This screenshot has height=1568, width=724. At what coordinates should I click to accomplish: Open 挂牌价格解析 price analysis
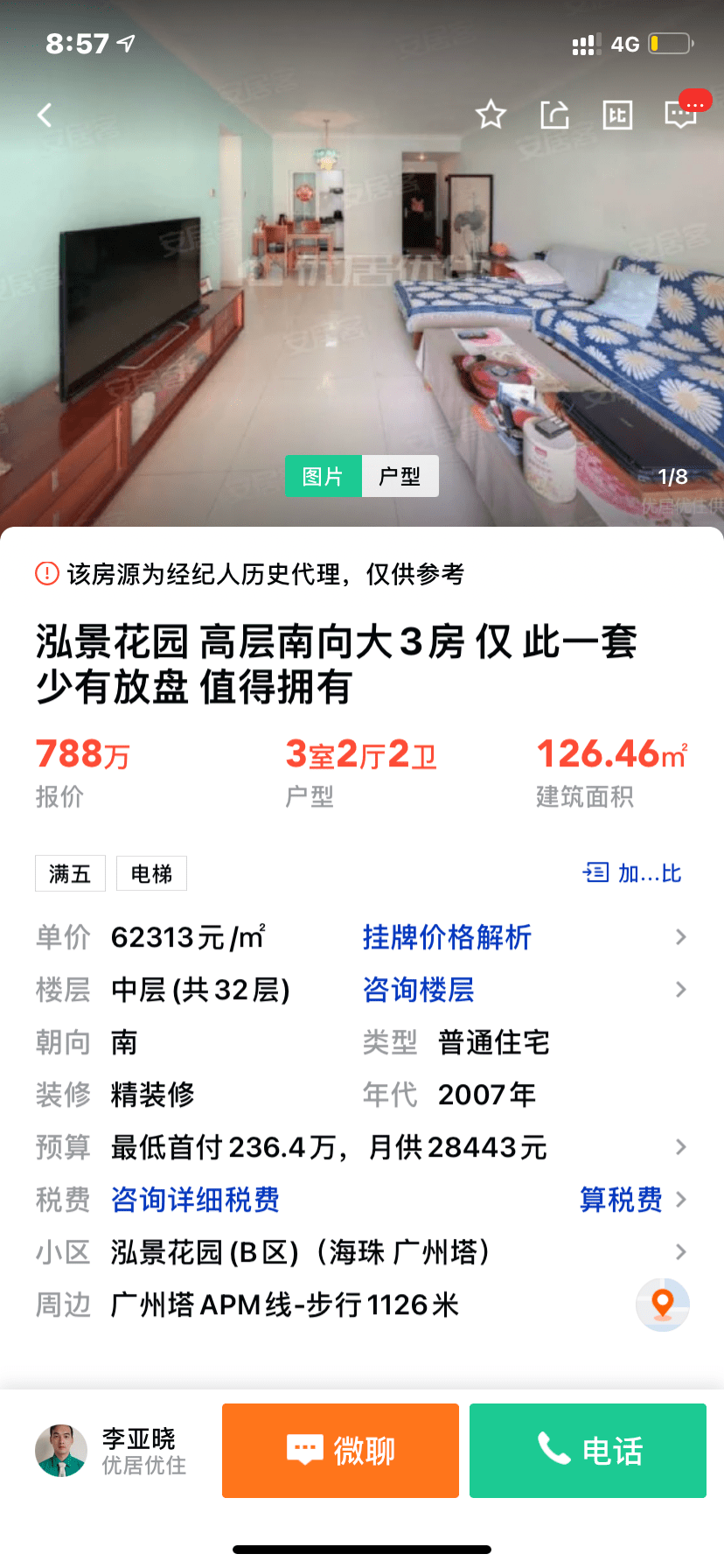coord(447,937)
